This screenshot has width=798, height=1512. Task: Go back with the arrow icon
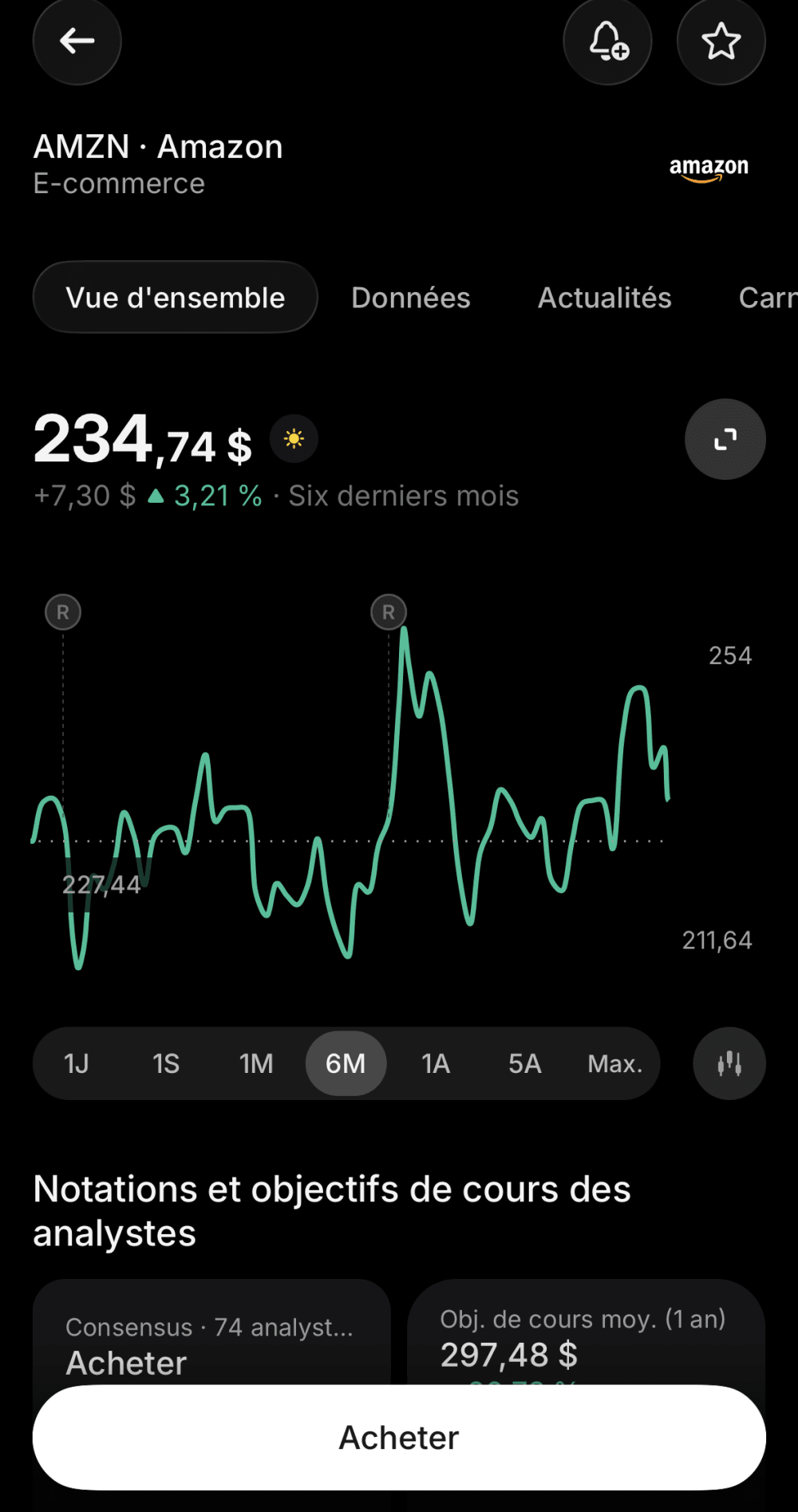point(77,41)
